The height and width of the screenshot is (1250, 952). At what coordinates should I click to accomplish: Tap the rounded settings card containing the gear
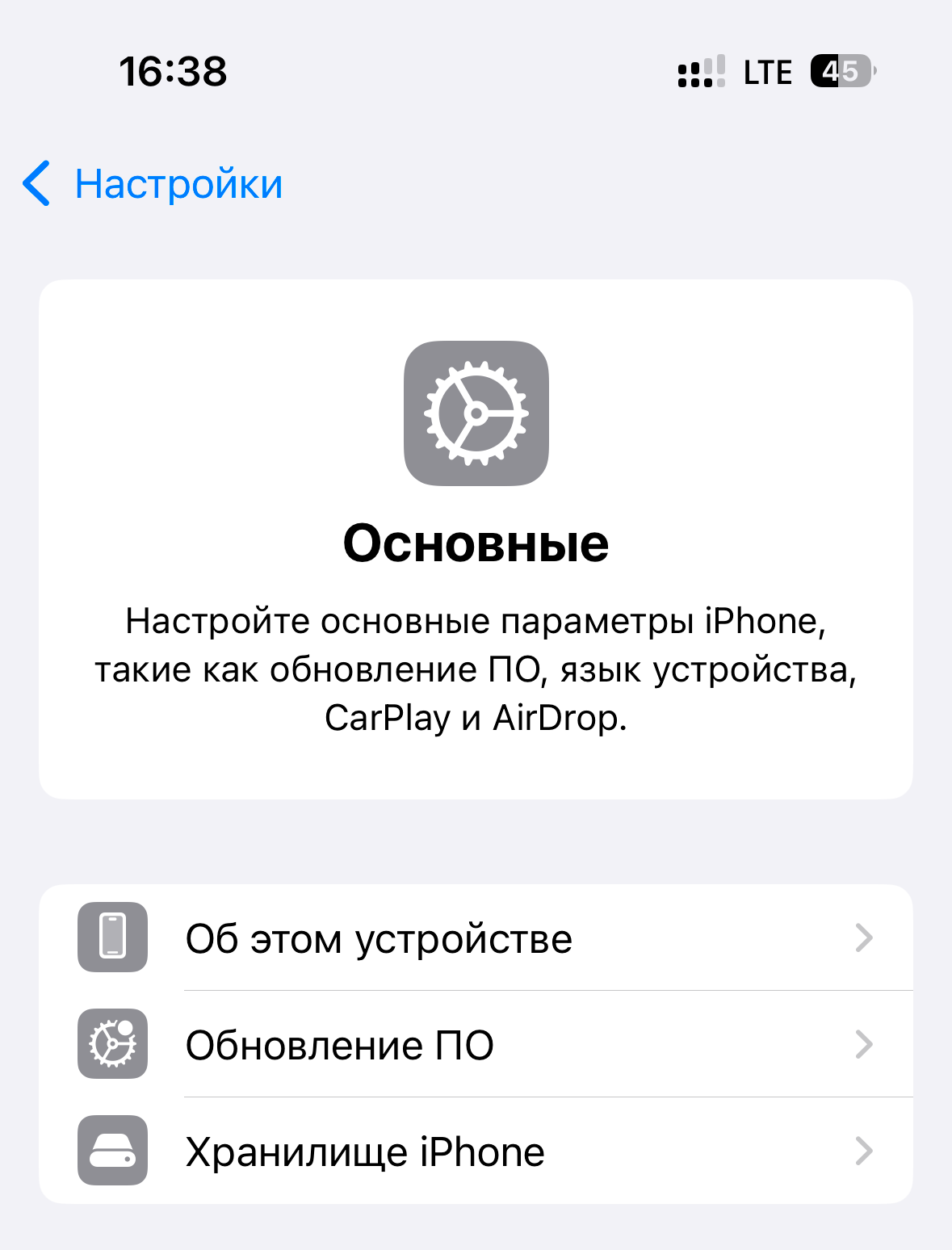tap(476, 537)
